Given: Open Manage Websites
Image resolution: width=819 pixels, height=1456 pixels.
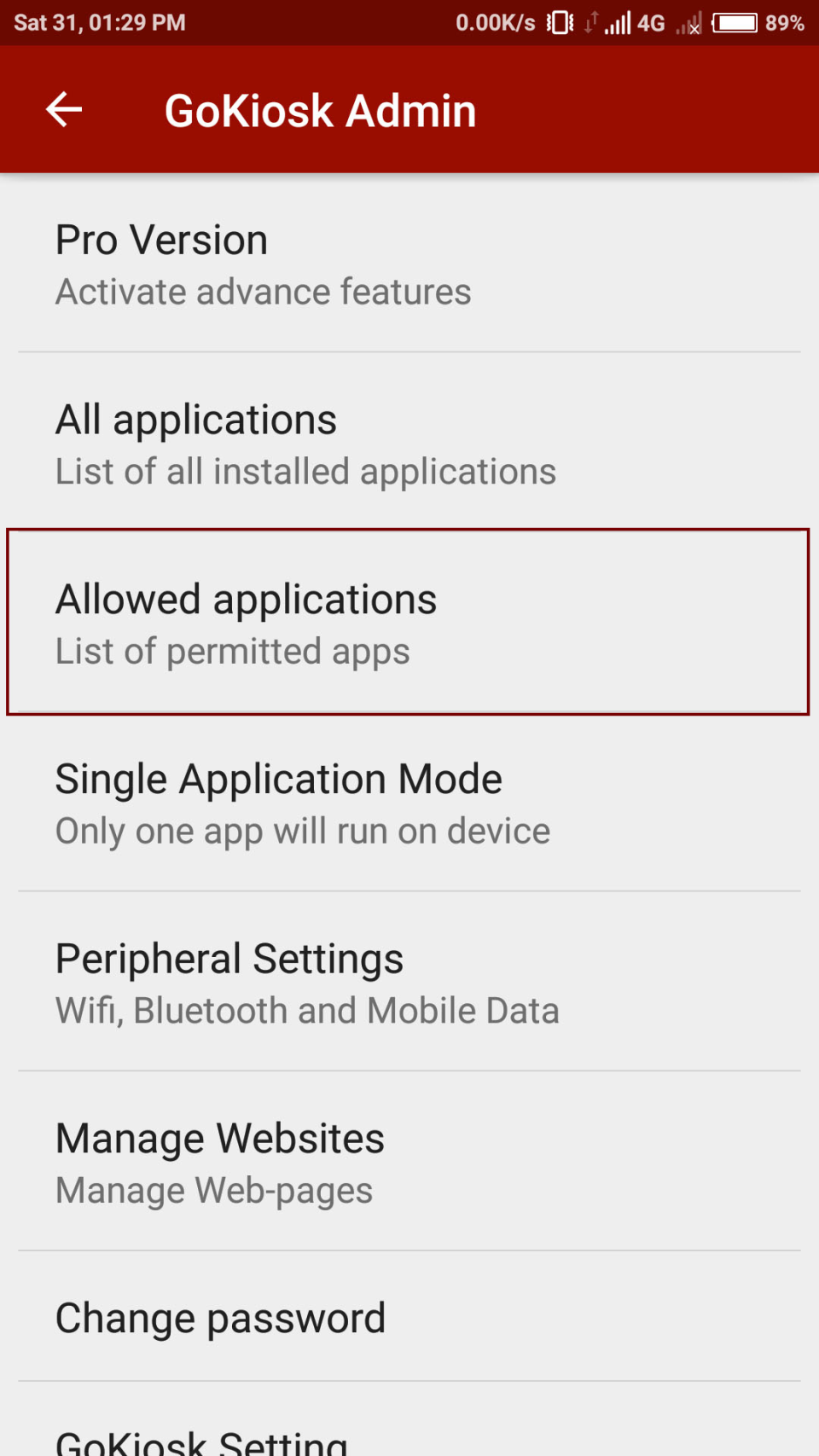Looking at the screenshot, I should coord(409,1162).
